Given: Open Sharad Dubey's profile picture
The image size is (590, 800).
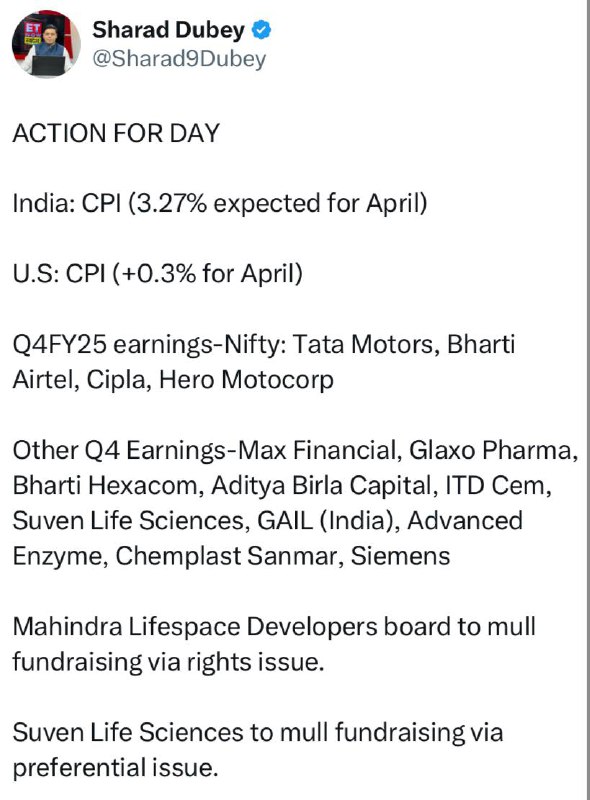Looking at the screenshot, I should tap(46, 44).
